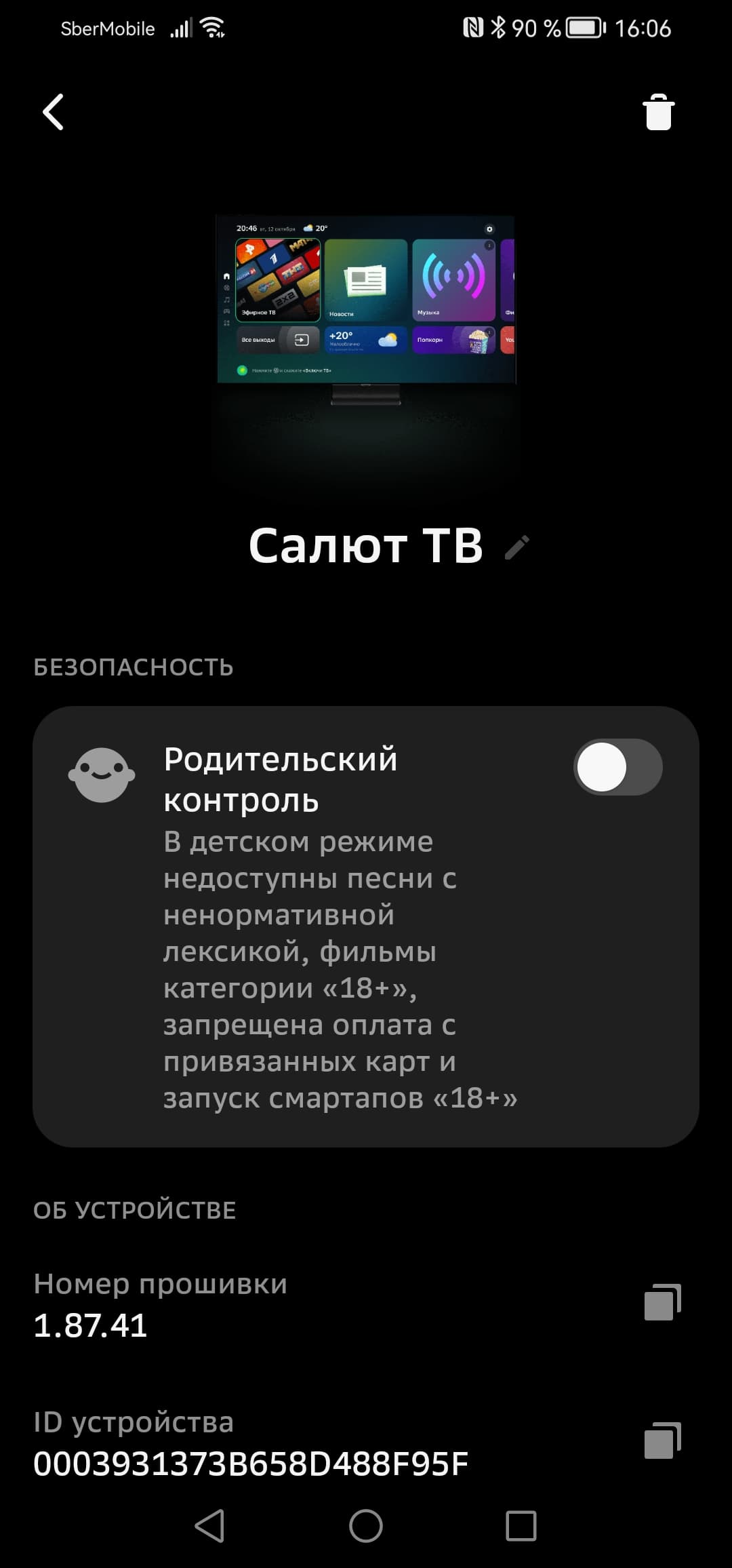Tap the system home button
This screenshot has height=1568, width=732.
[x=365, y=1526]
